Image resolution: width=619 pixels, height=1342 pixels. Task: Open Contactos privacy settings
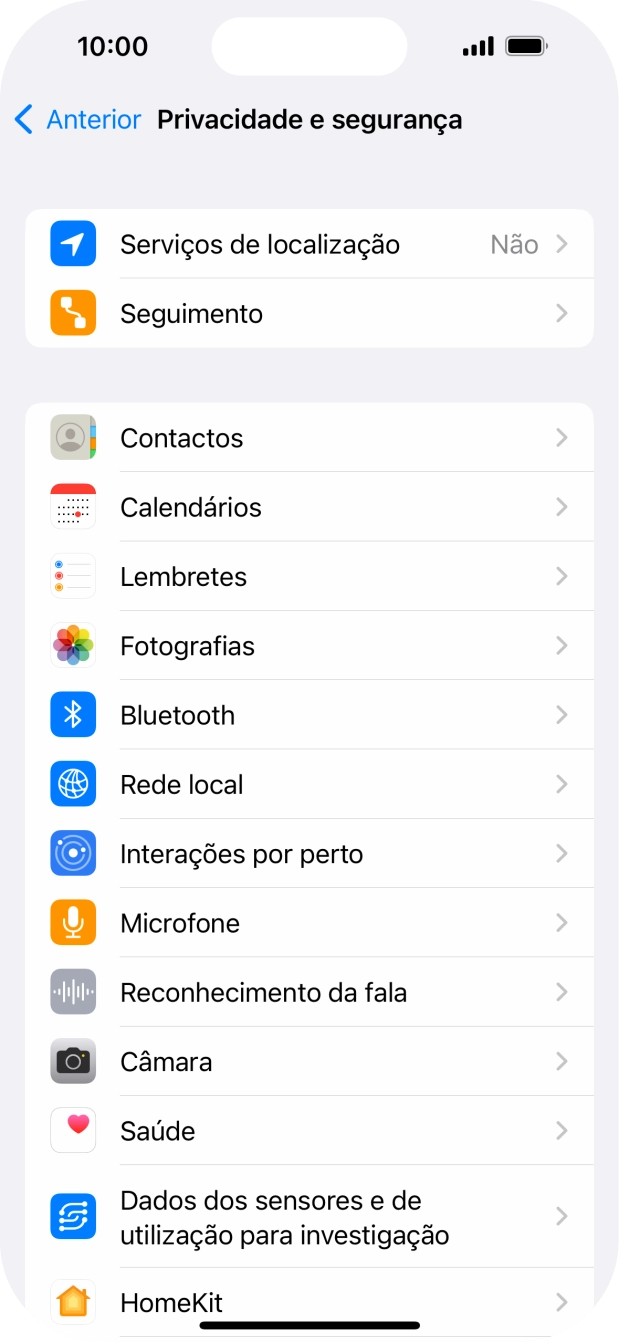309,438
